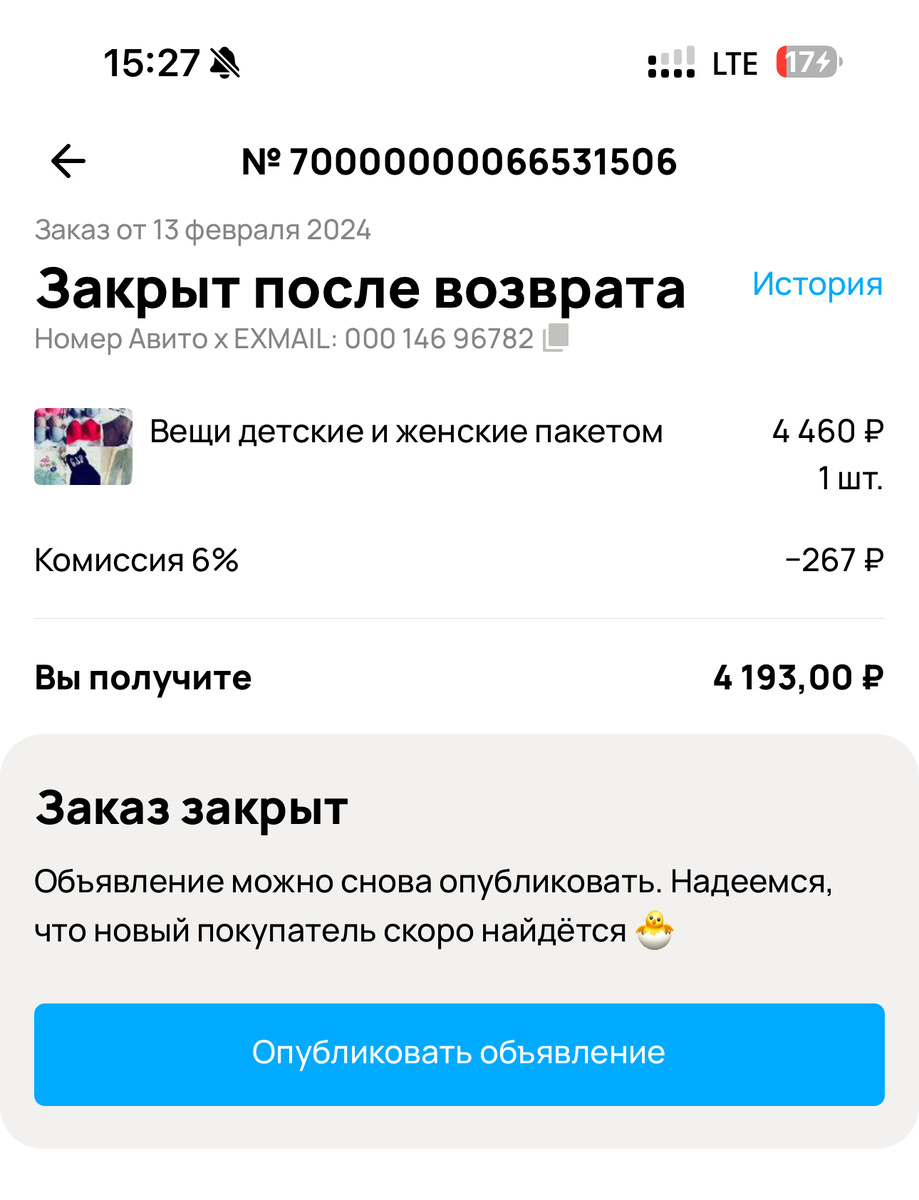Tap the Комиссия 6% line
This screenshot has width=919, height=1200.
[136, 561]
